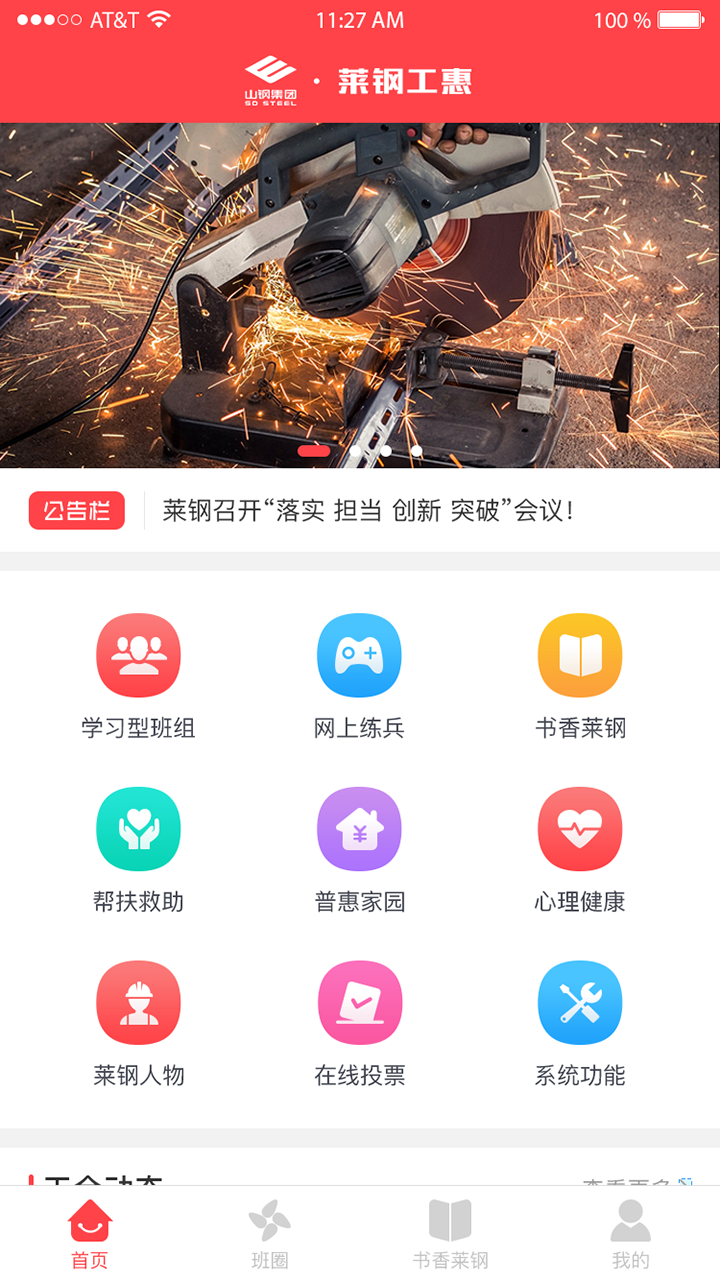Switch to the 班圈 tab
Viewport: 720px width, 1280px height.
tap(270, 1233)
